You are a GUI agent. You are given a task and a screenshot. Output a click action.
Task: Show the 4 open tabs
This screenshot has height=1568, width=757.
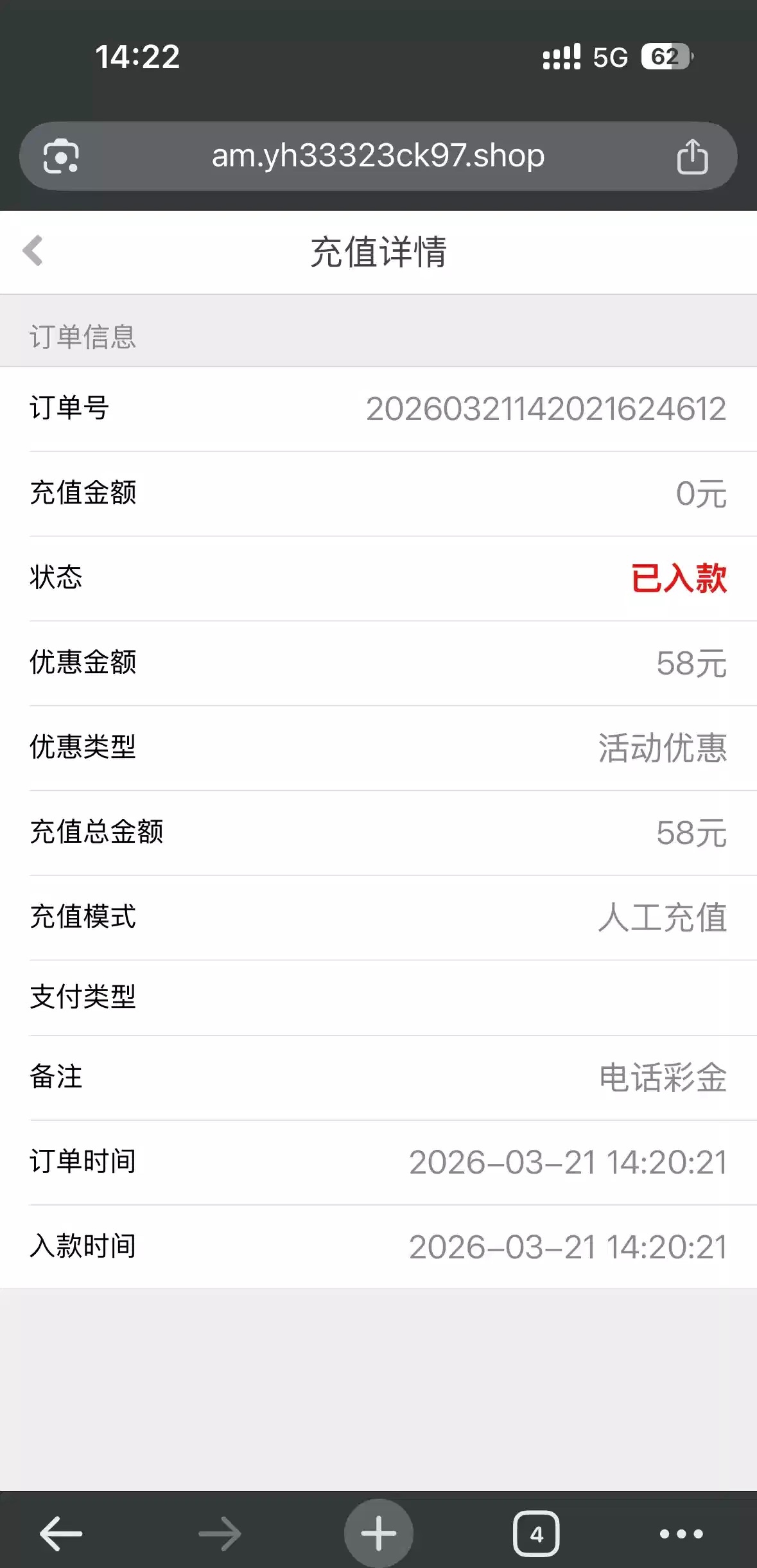[536, 1533]
